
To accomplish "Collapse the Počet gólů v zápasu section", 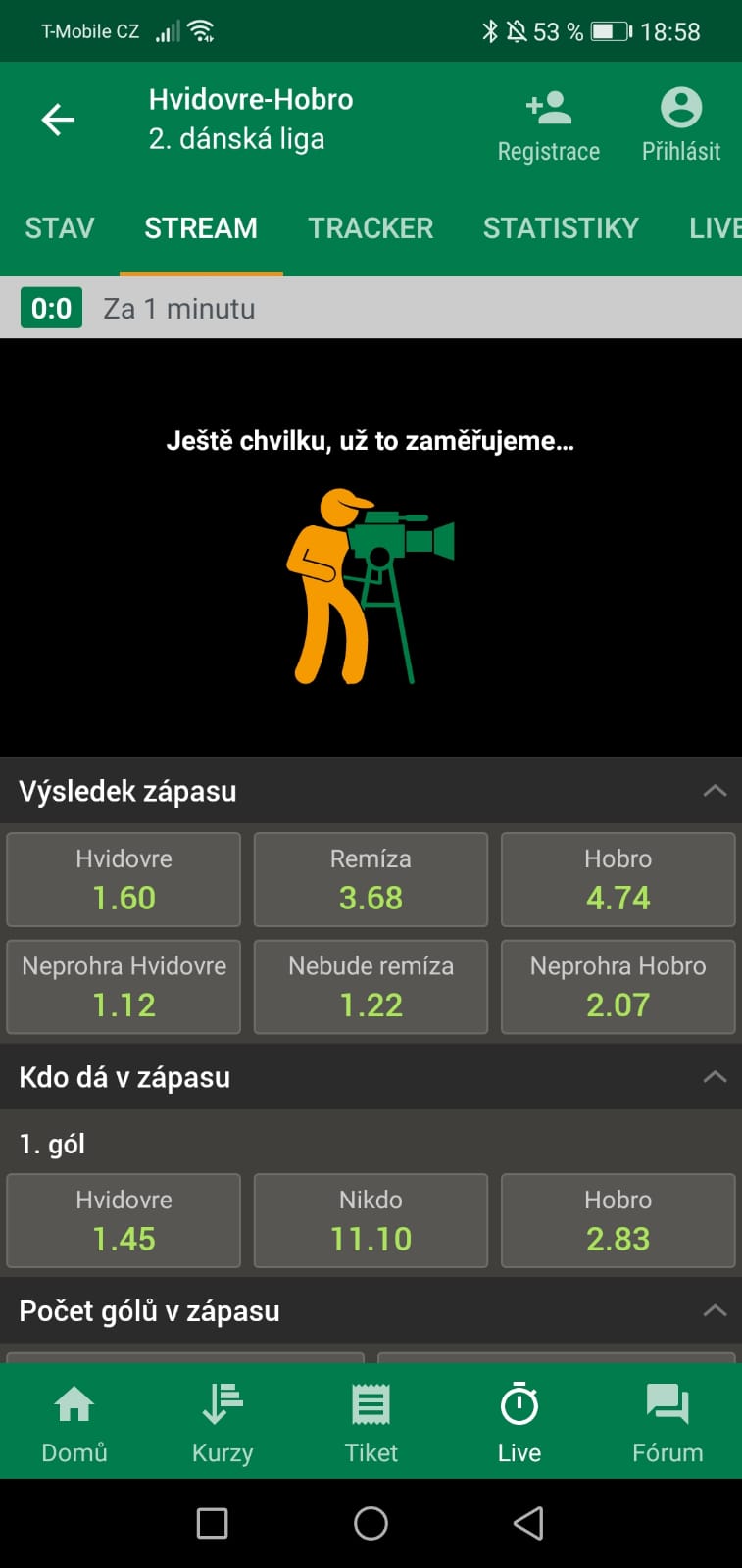I will tap(716, 1311).
